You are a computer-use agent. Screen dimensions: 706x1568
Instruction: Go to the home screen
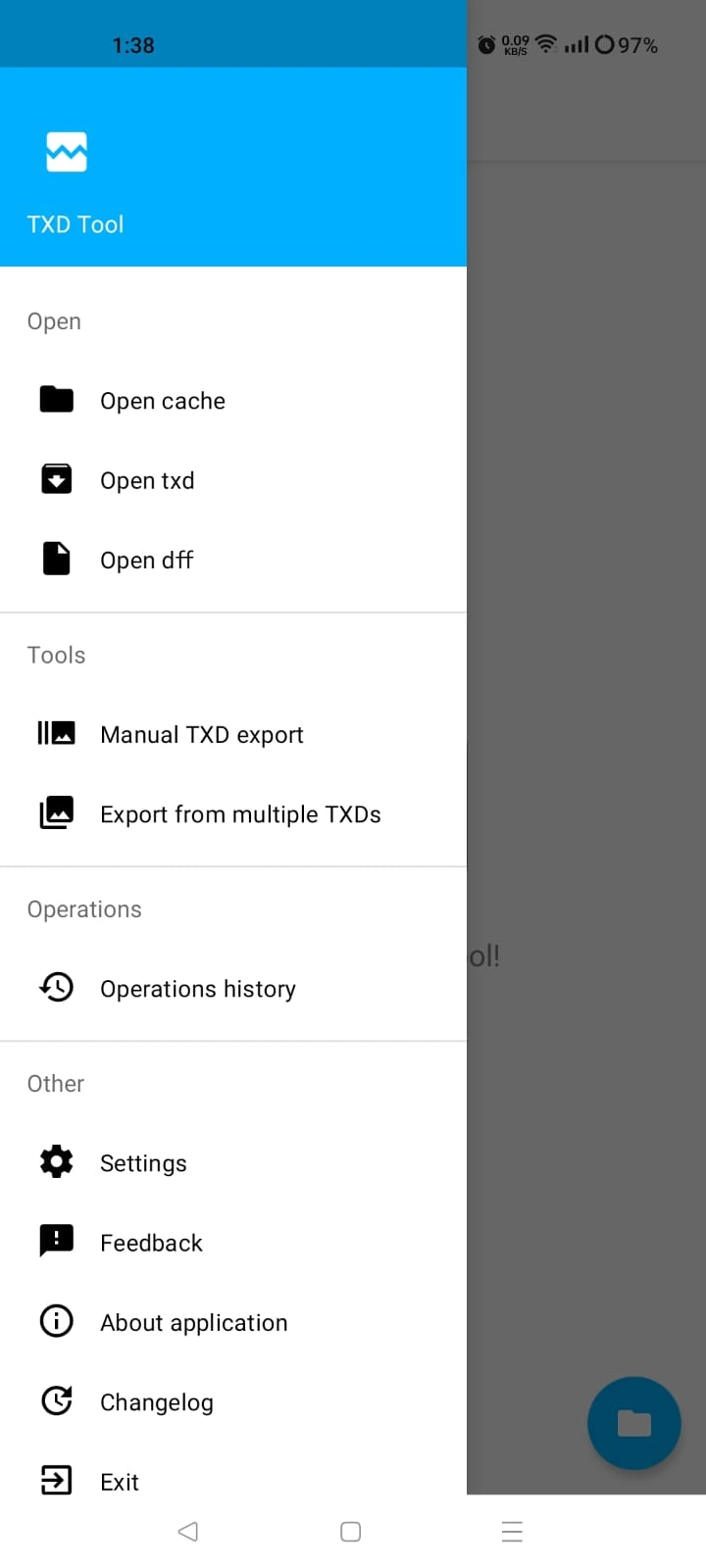click(350, 1531)
